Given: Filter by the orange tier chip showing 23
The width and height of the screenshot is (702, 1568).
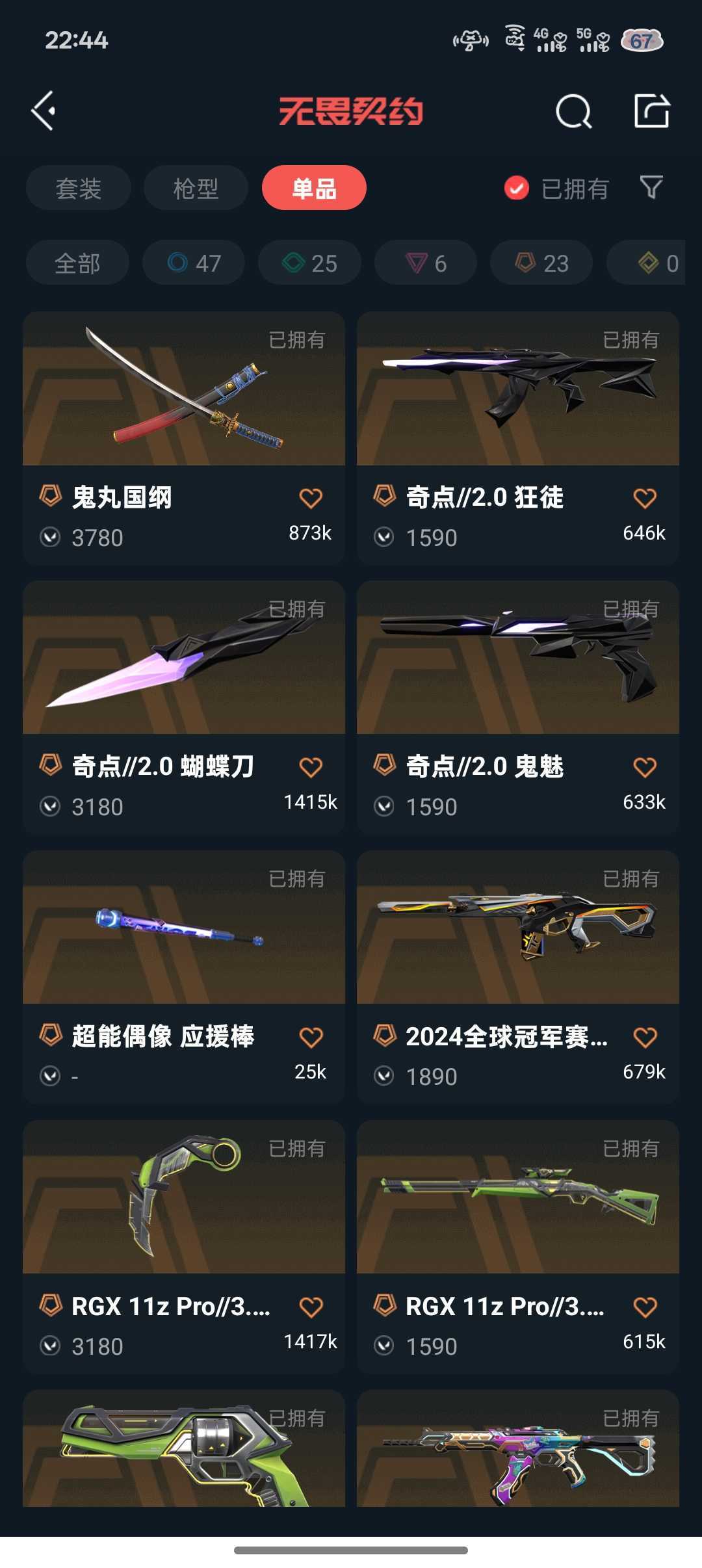Looking at the screenshot, I should (541, 263).
